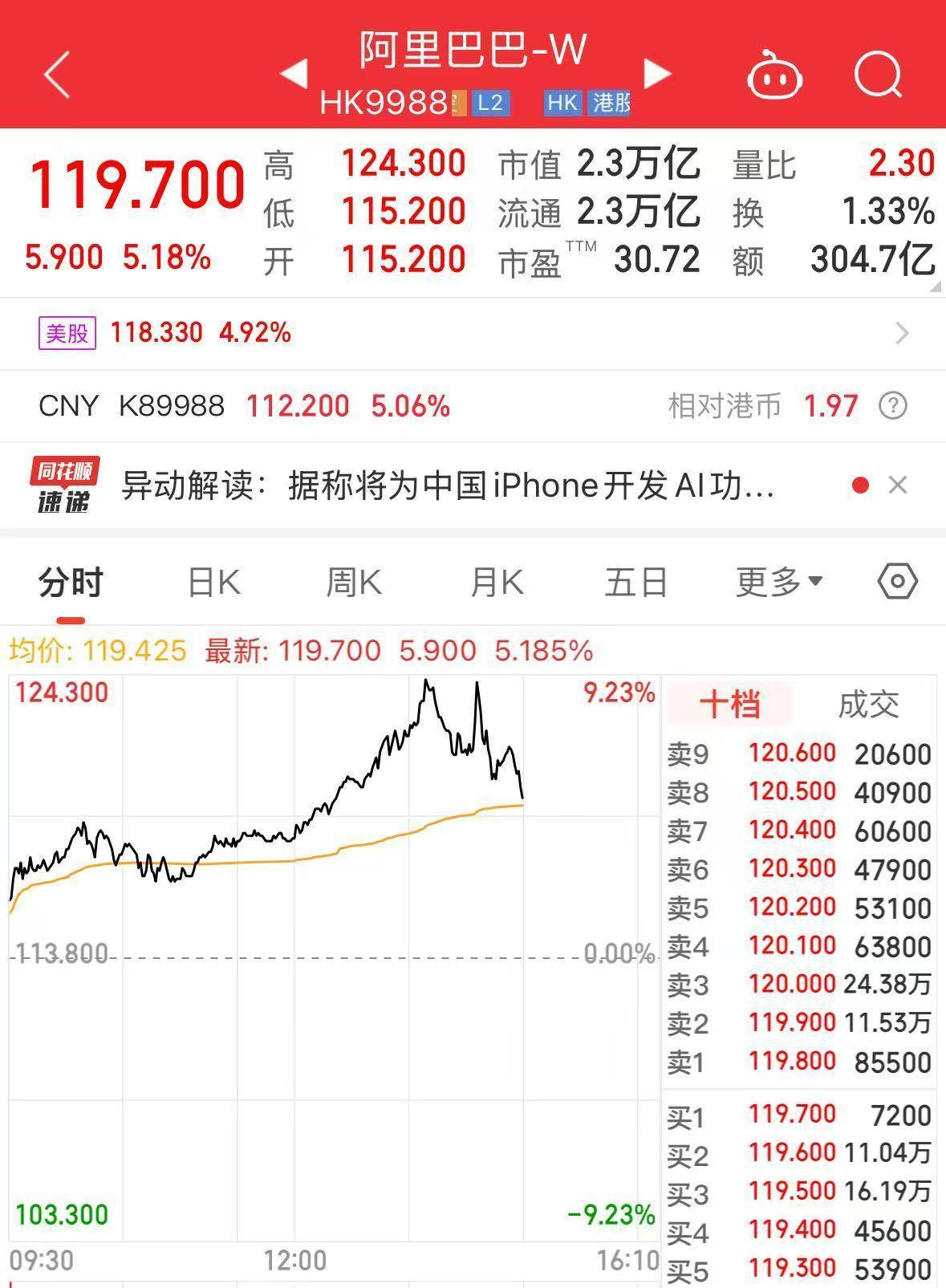Open stock search via magnifier icon

[880, 74]
